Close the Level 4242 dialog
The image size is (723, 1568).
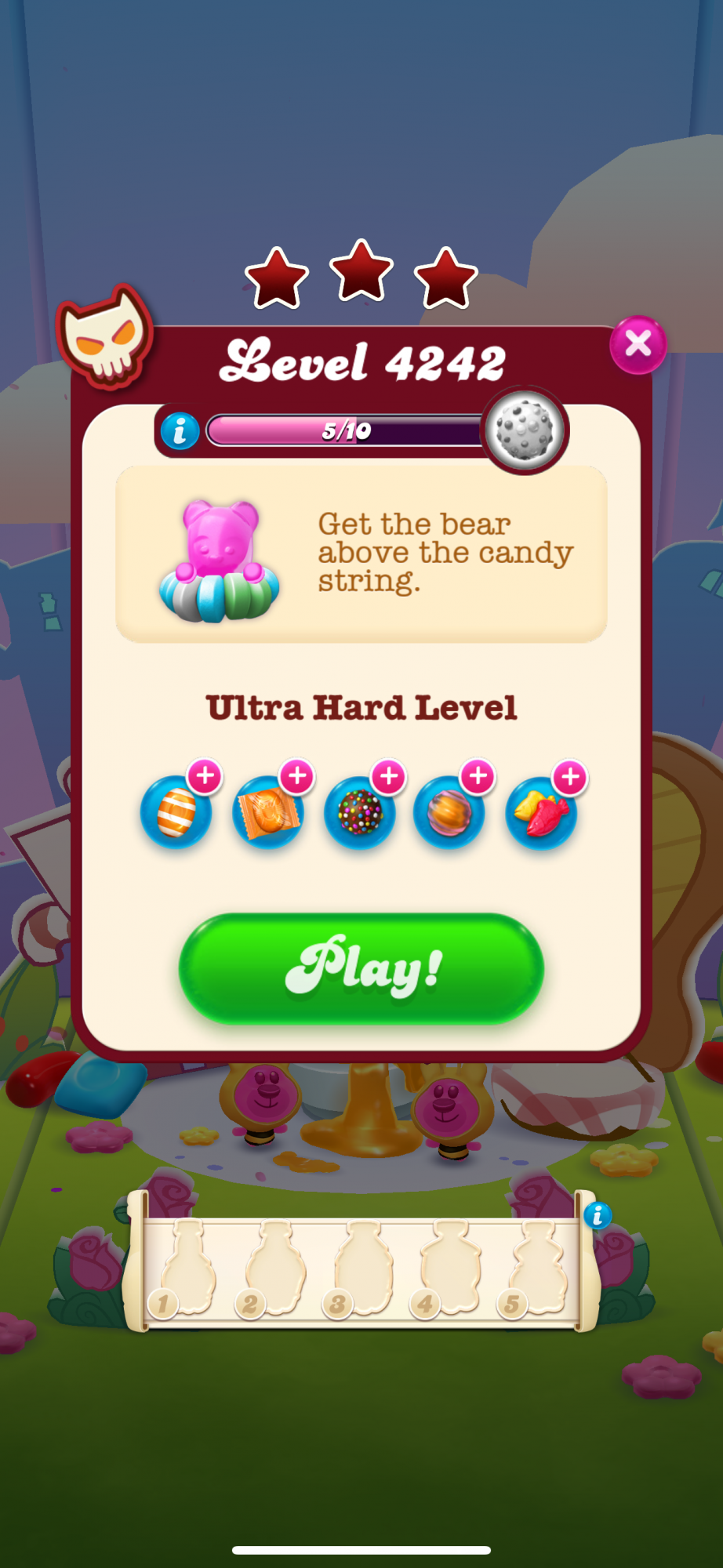coord(638,344)
